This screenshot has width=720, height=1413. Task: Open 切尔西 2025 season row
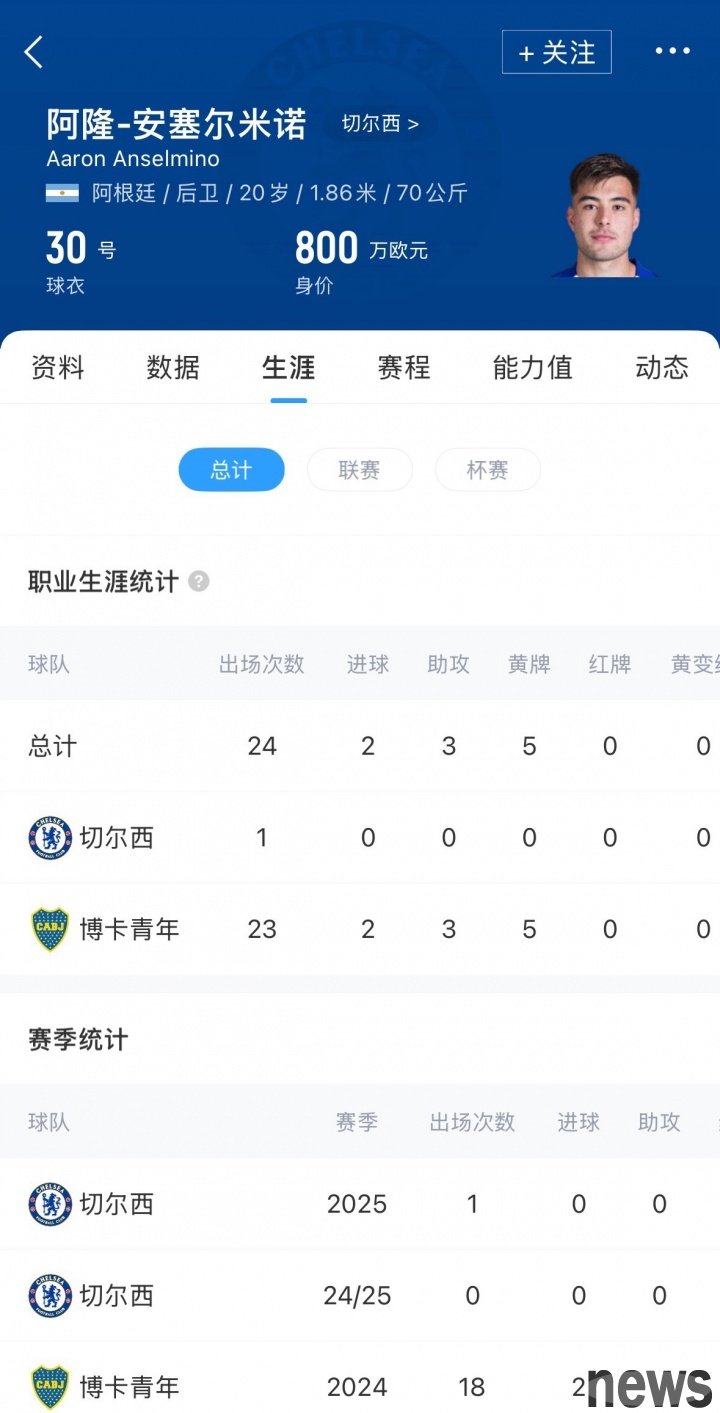pos(360,1204)
